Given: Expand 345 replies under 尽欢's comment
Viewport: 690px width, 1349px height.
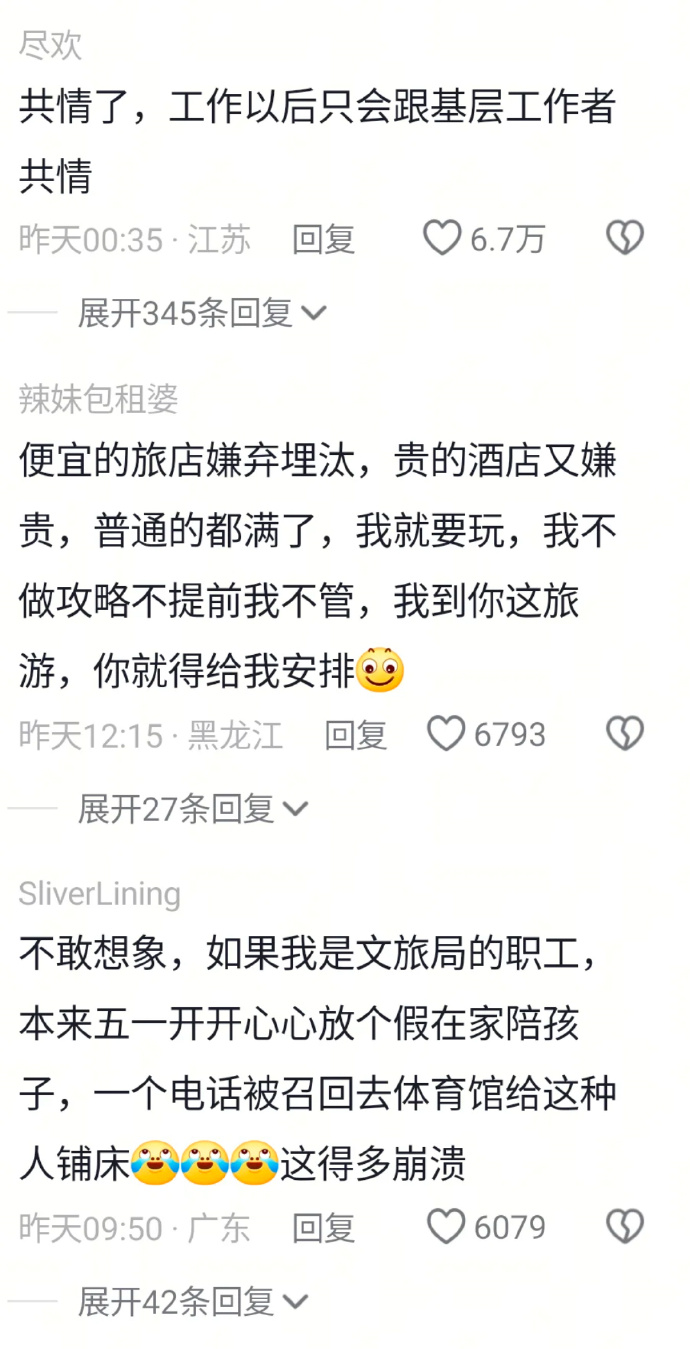Looking at the screenshot, I should pyautogui.click(x=201, y=313).
